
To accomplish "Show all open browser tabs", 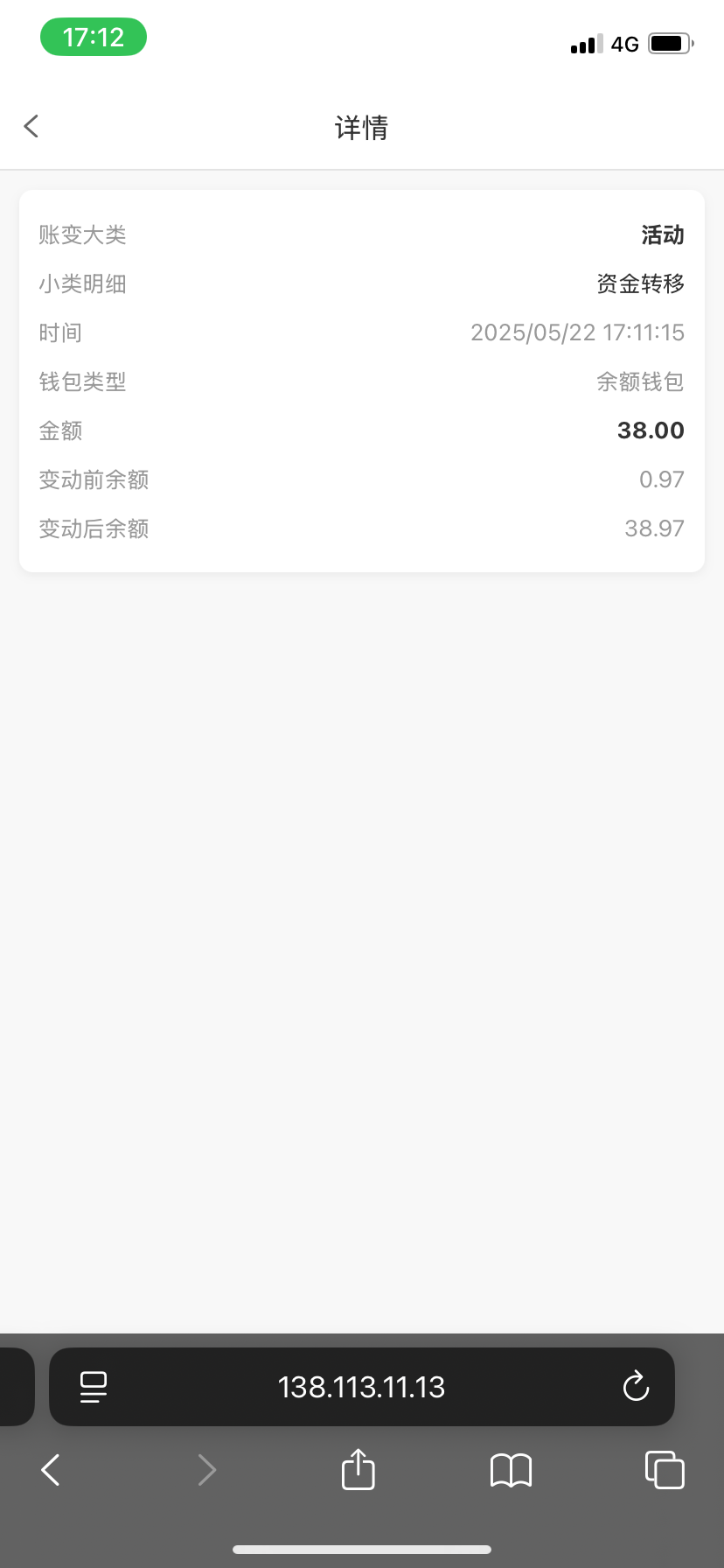I will pyautogui.click(x=664, y=1470).
